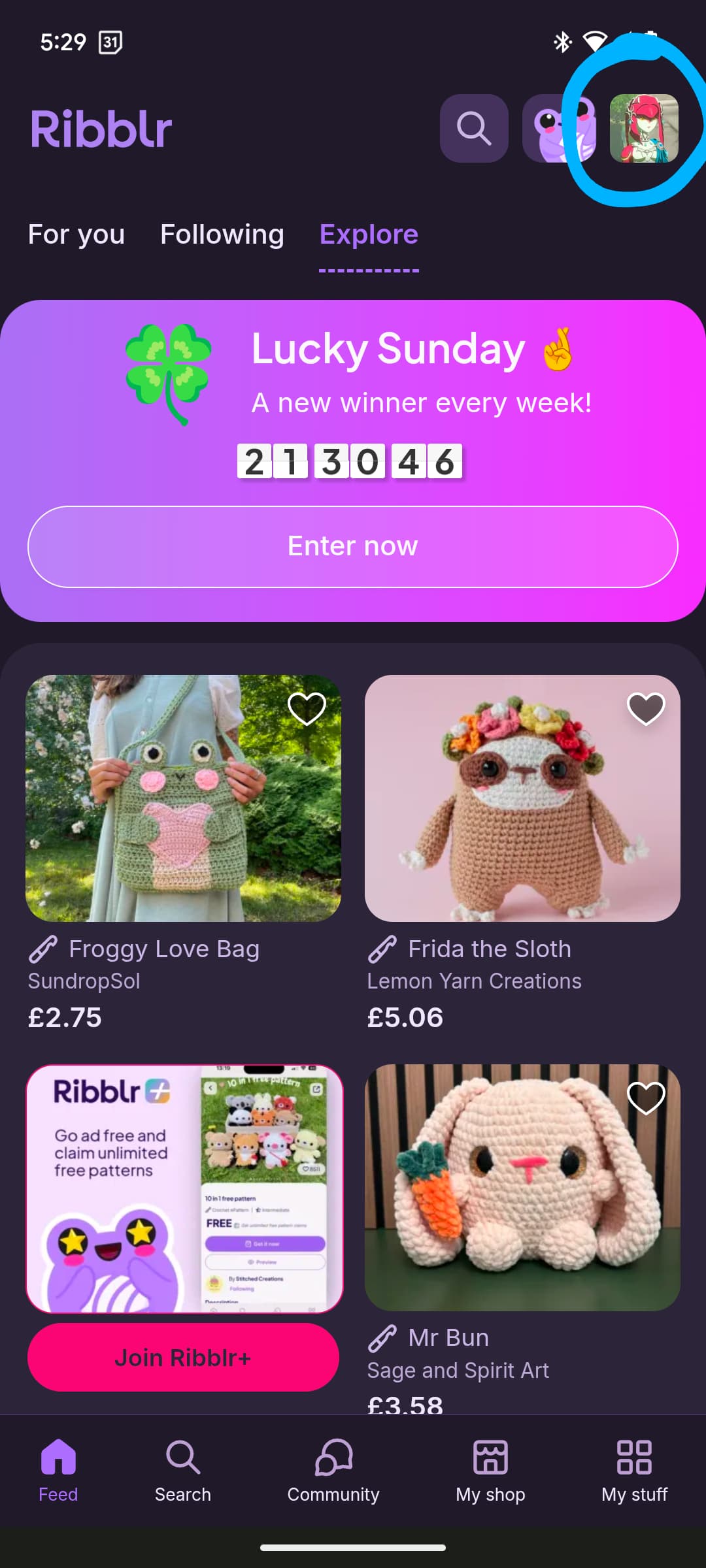Select the Explore tab
The height and width of the screenshot is (1568, 706).
coord(369,234)
